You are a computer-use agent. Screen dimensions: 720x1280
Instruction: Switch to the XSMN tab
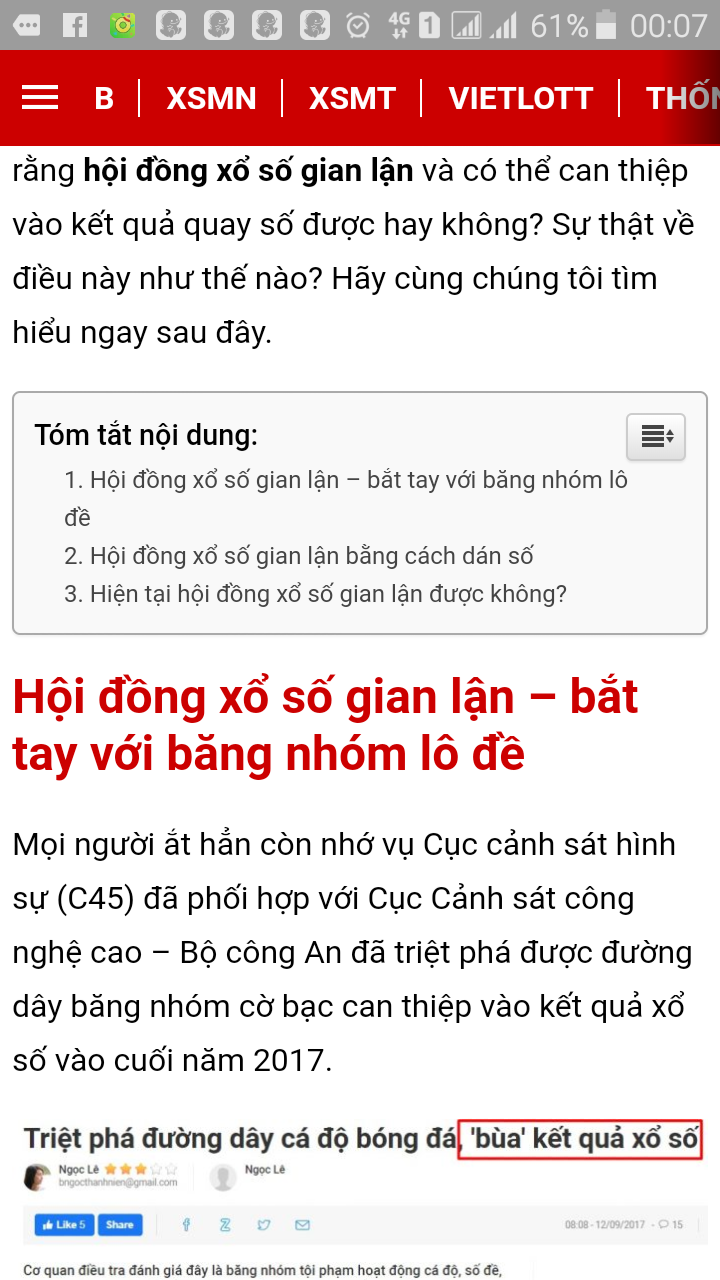(211, 98)
